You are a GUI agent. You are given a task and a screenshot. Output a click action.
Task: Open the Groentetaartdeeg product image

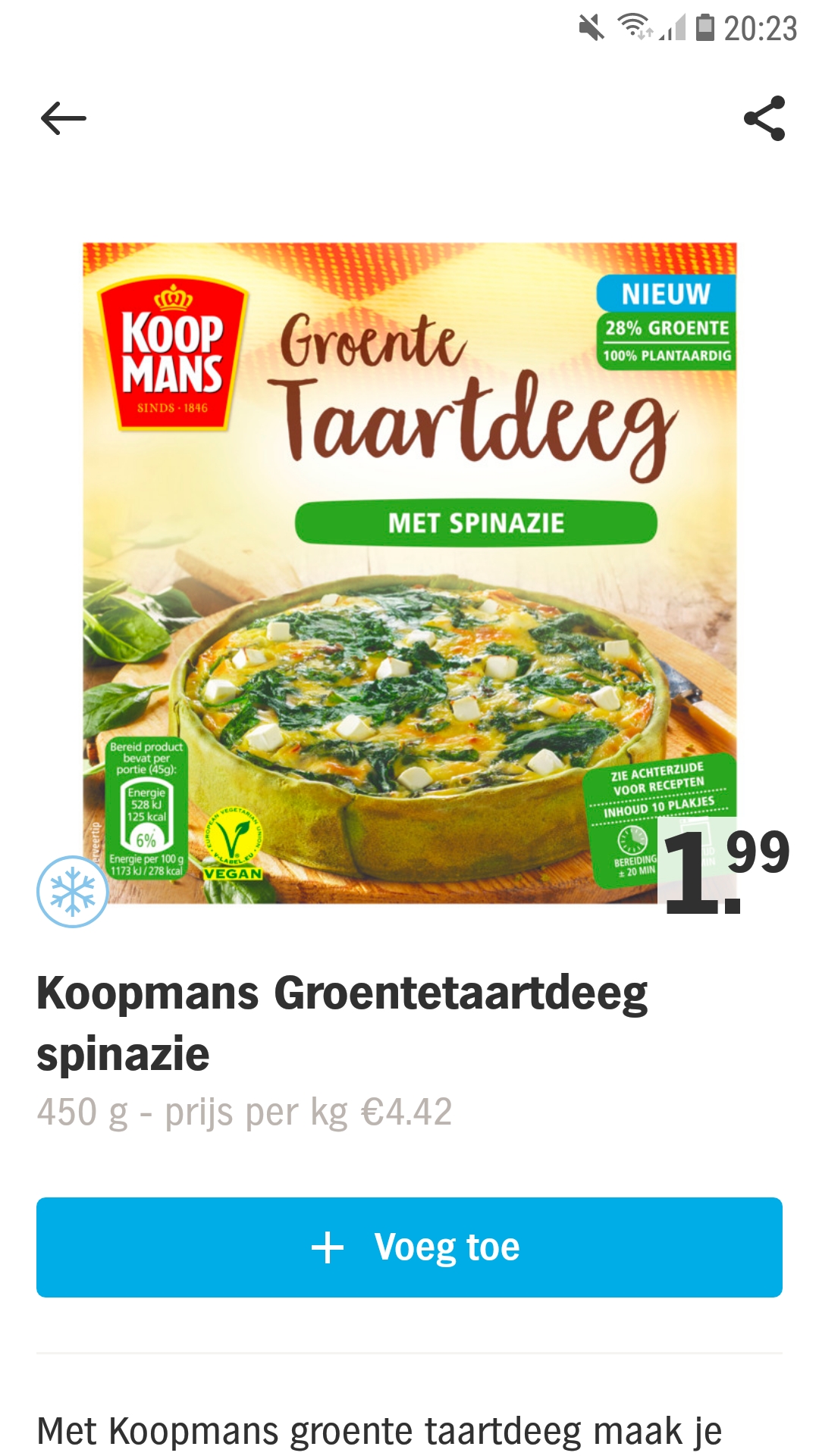409,573
